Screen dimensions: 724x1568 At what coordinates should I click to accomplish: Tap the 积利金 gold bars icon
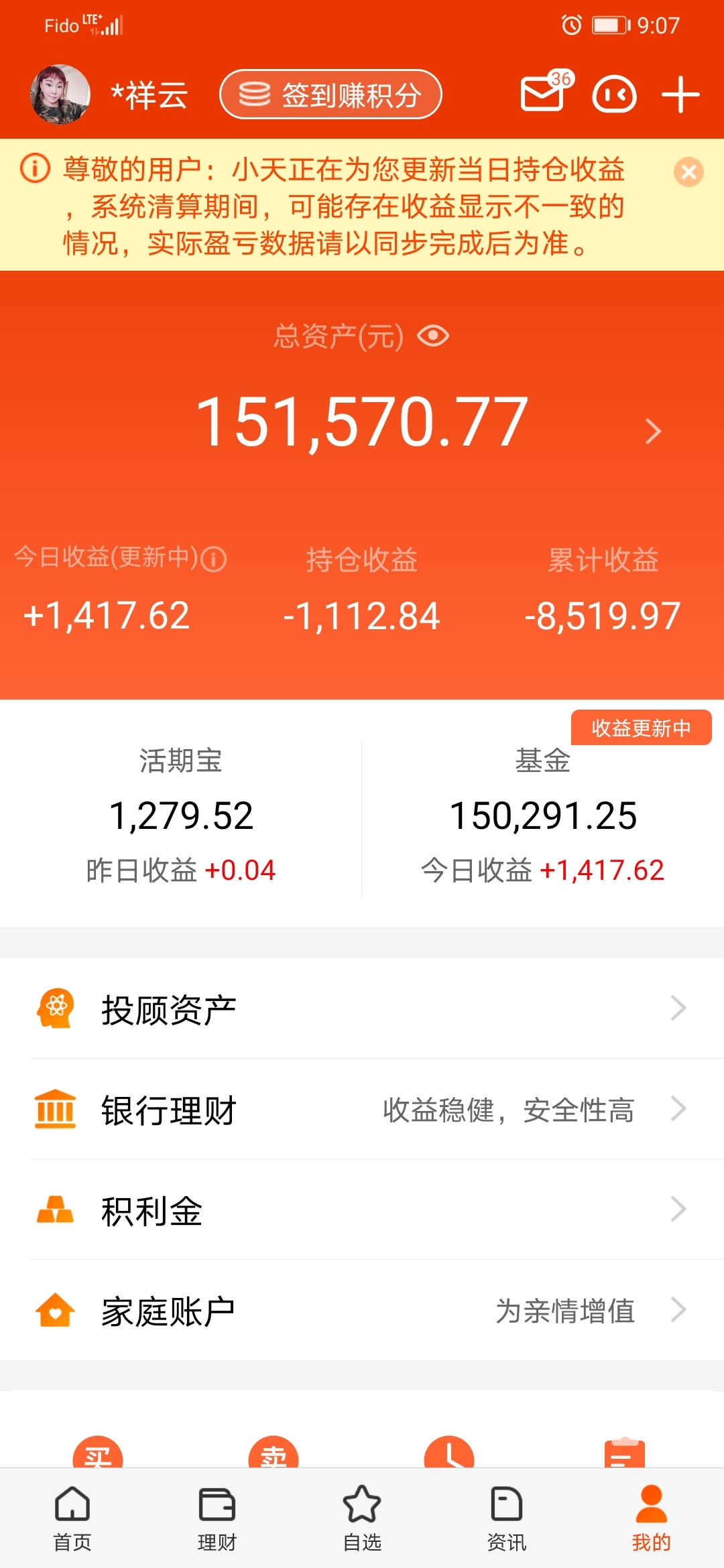pyautogui.click(x=56, y=1210)
